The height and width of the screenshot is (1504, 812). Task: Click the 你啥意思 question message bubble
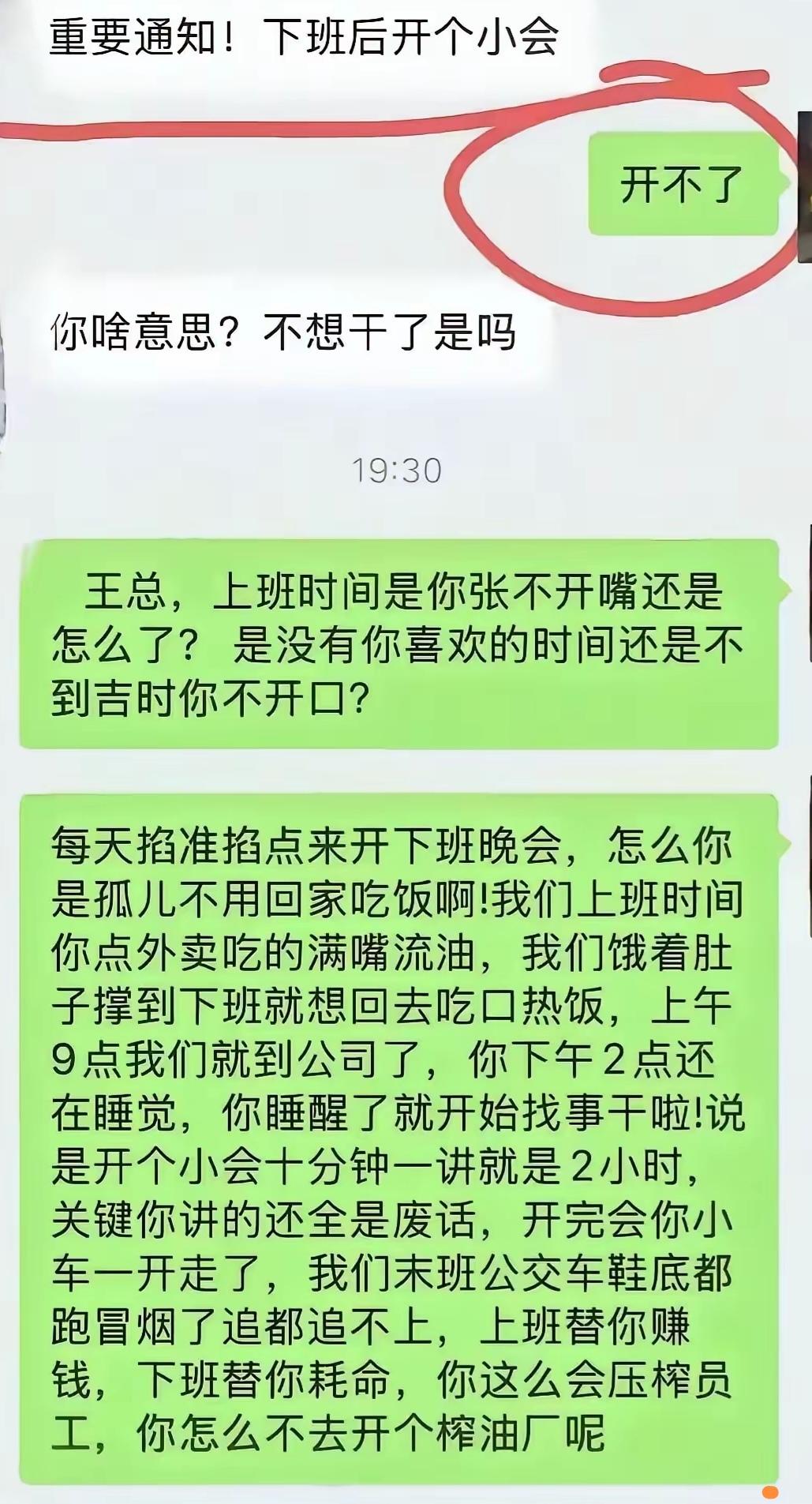(x=284, y=332)
